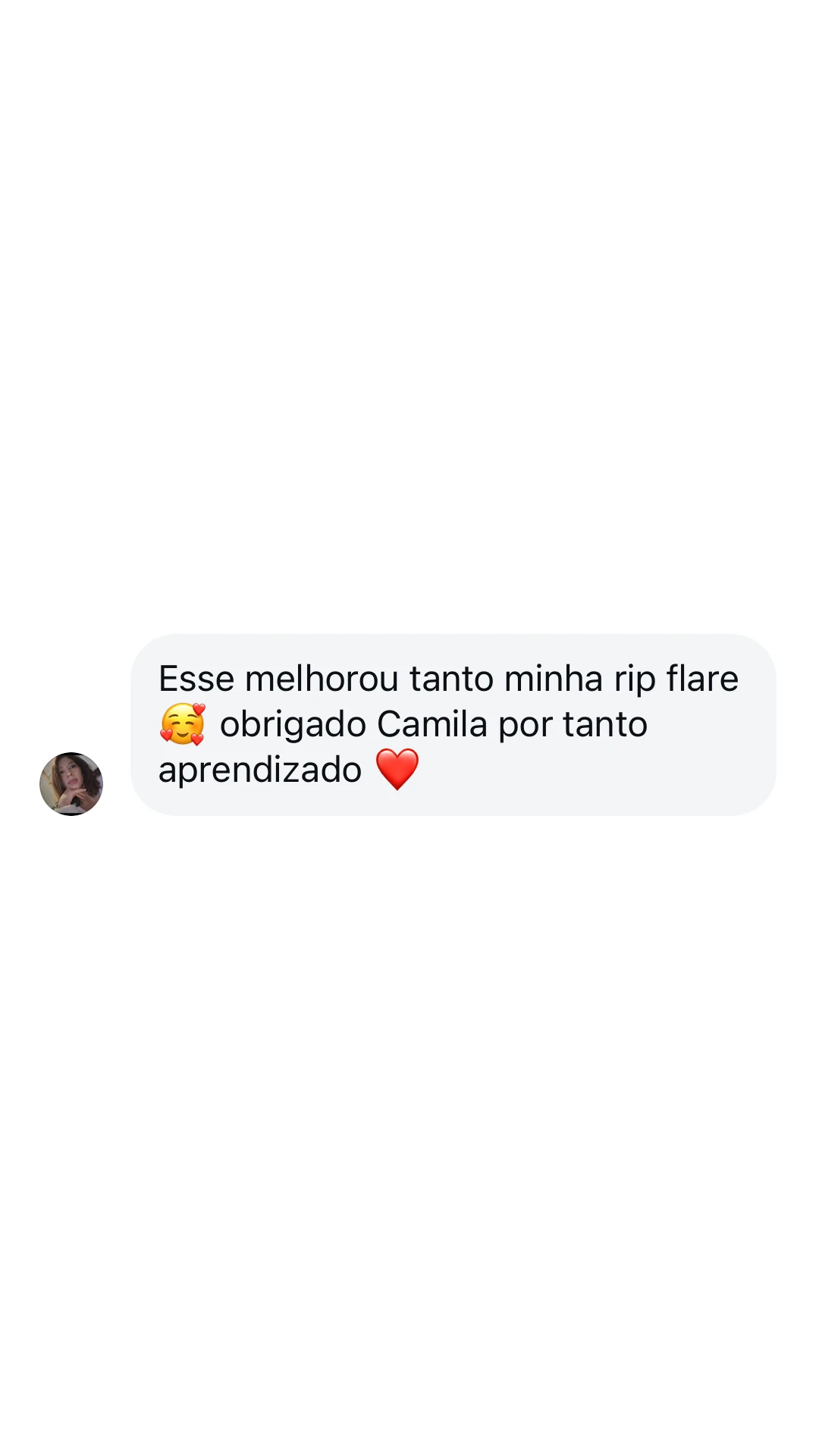Click the smiling face with hearts emoji
The image size is (819, 1456).
(x=182, y=723)
